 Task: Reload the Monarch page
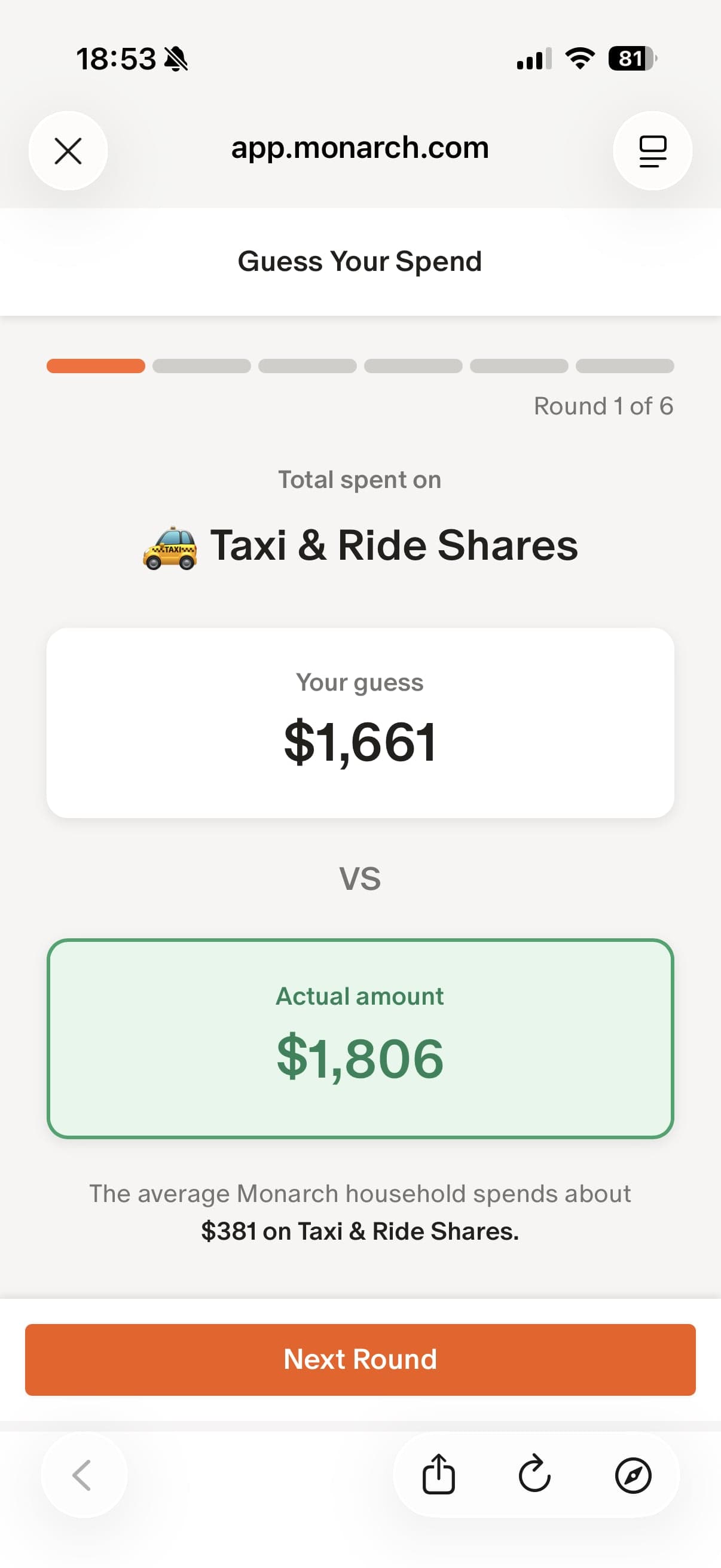point(535,1474)
